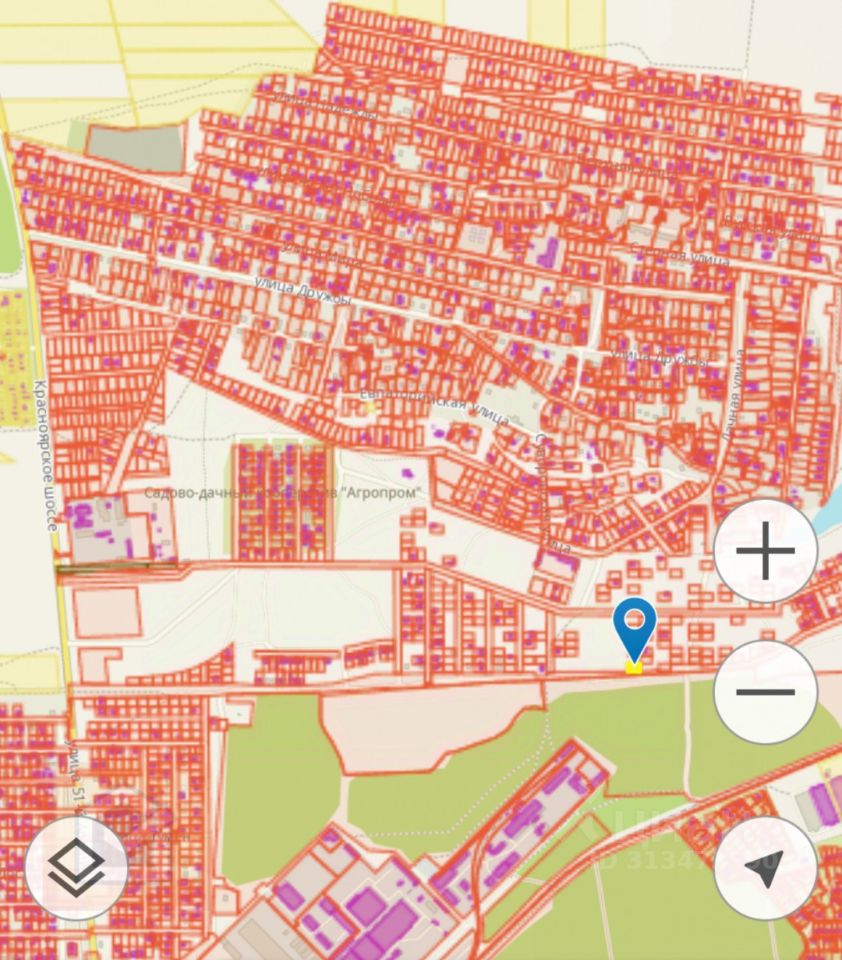Open the map layers selector
The height and width of the screenshot is (960, 842).
[x=76, y=868]
